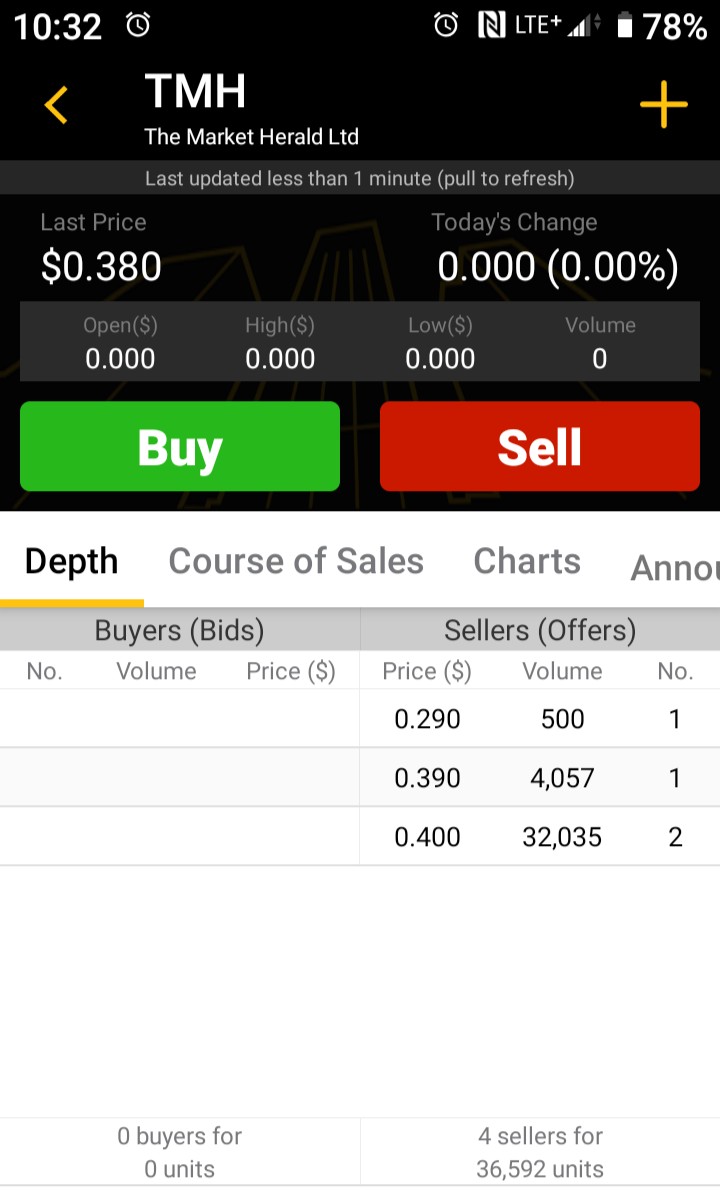The image size is (720, 1190).
Task: Switch to the Course of Sales tab
Action: (x=296, y=562)
